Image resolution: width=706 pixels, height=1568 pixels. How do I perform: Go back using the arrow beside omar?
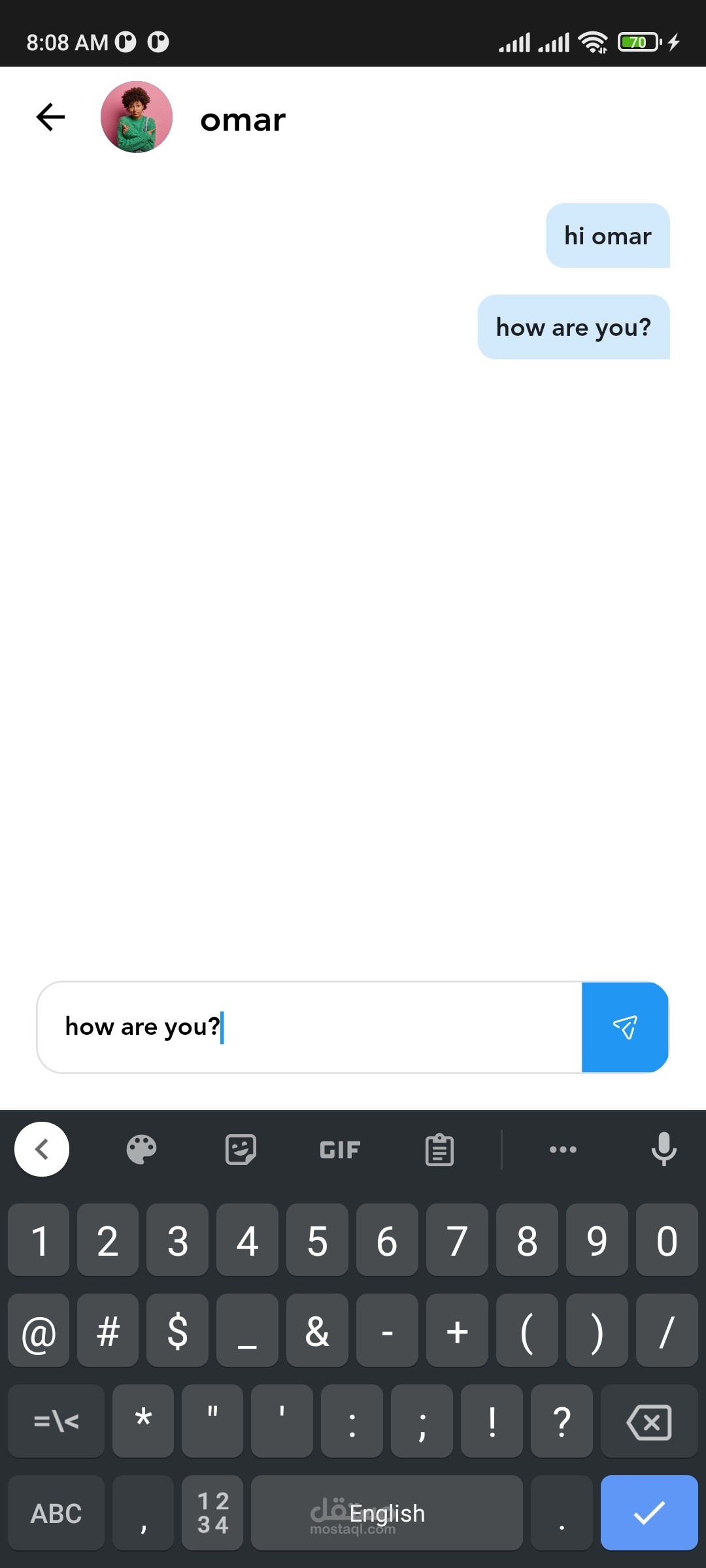[50, 118]
